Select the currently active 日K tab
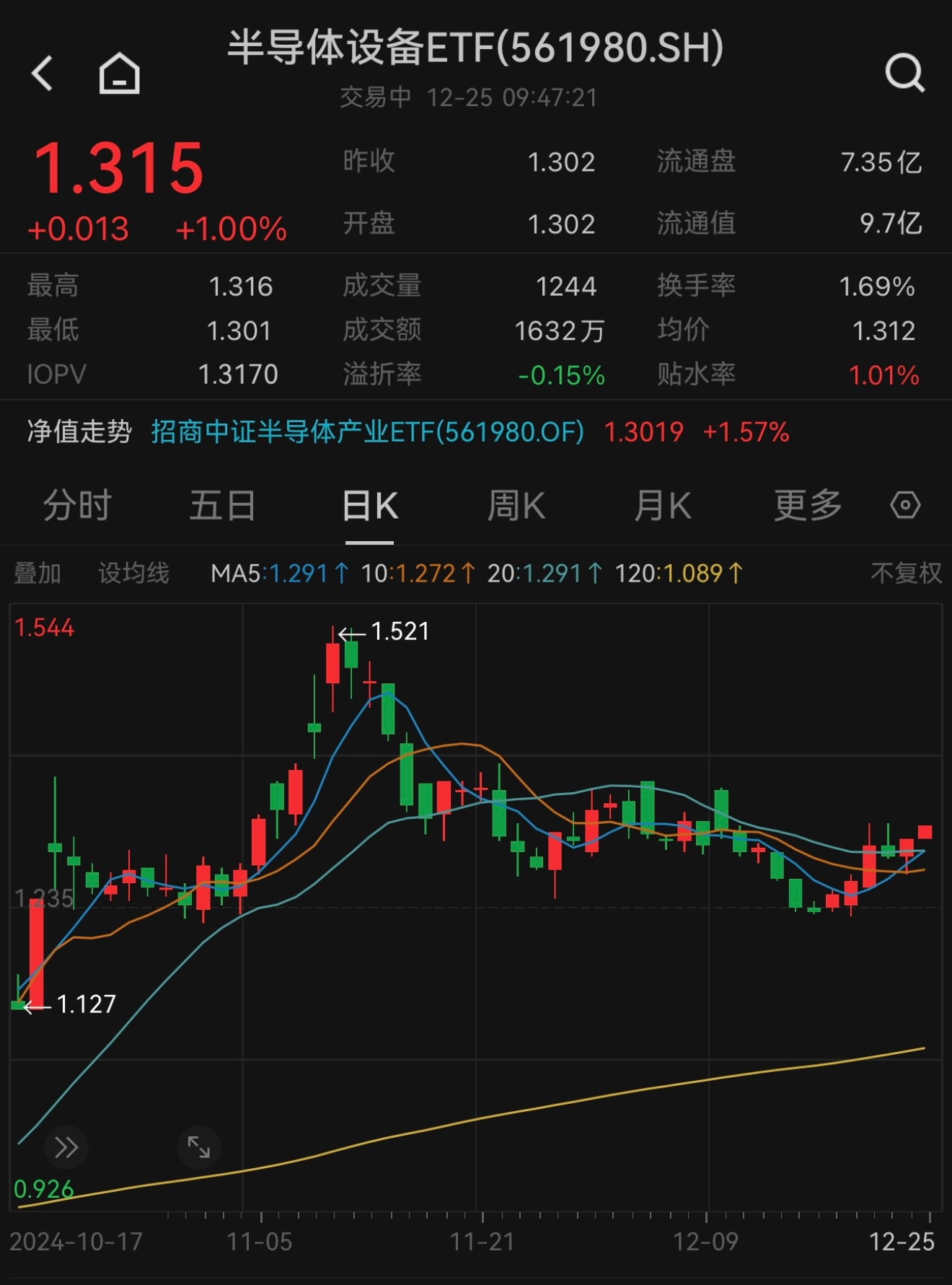Screen dimensions: 952x1285 (x=369, y=506)
